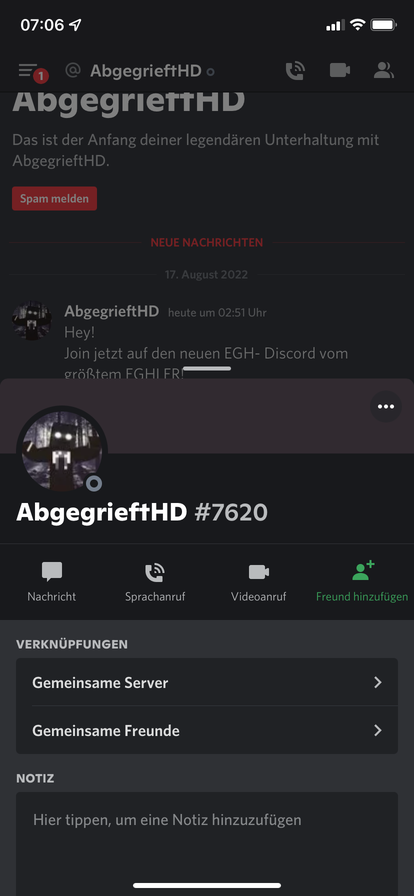Tap Spam melden to report spam
Viewport: 414px width, 896px height.
(54, 199)
